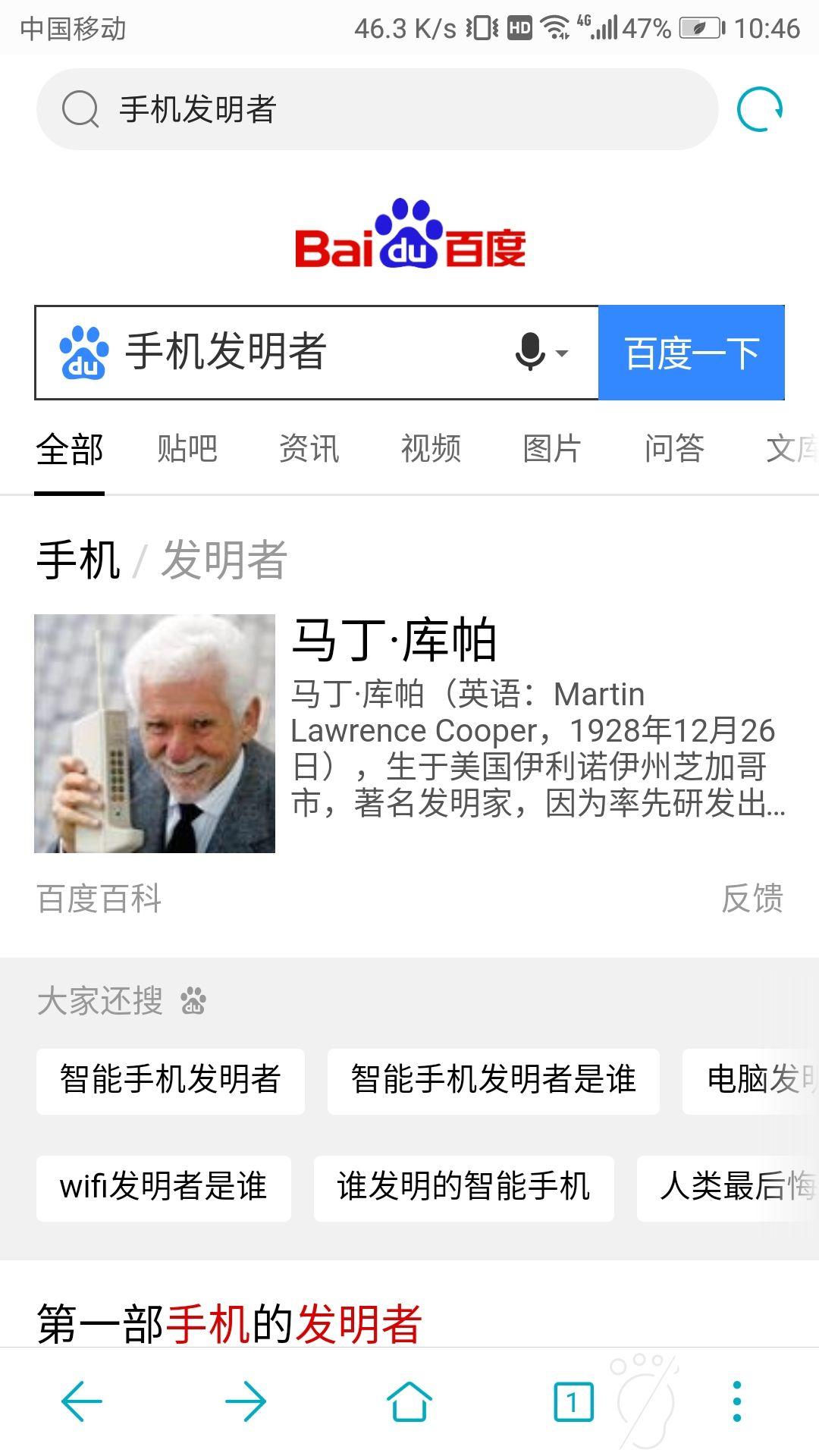Select the 智能手机发明者 suggestion chip
Image resolution: width=819 pixels, height=1456 pixels.
170,1081
